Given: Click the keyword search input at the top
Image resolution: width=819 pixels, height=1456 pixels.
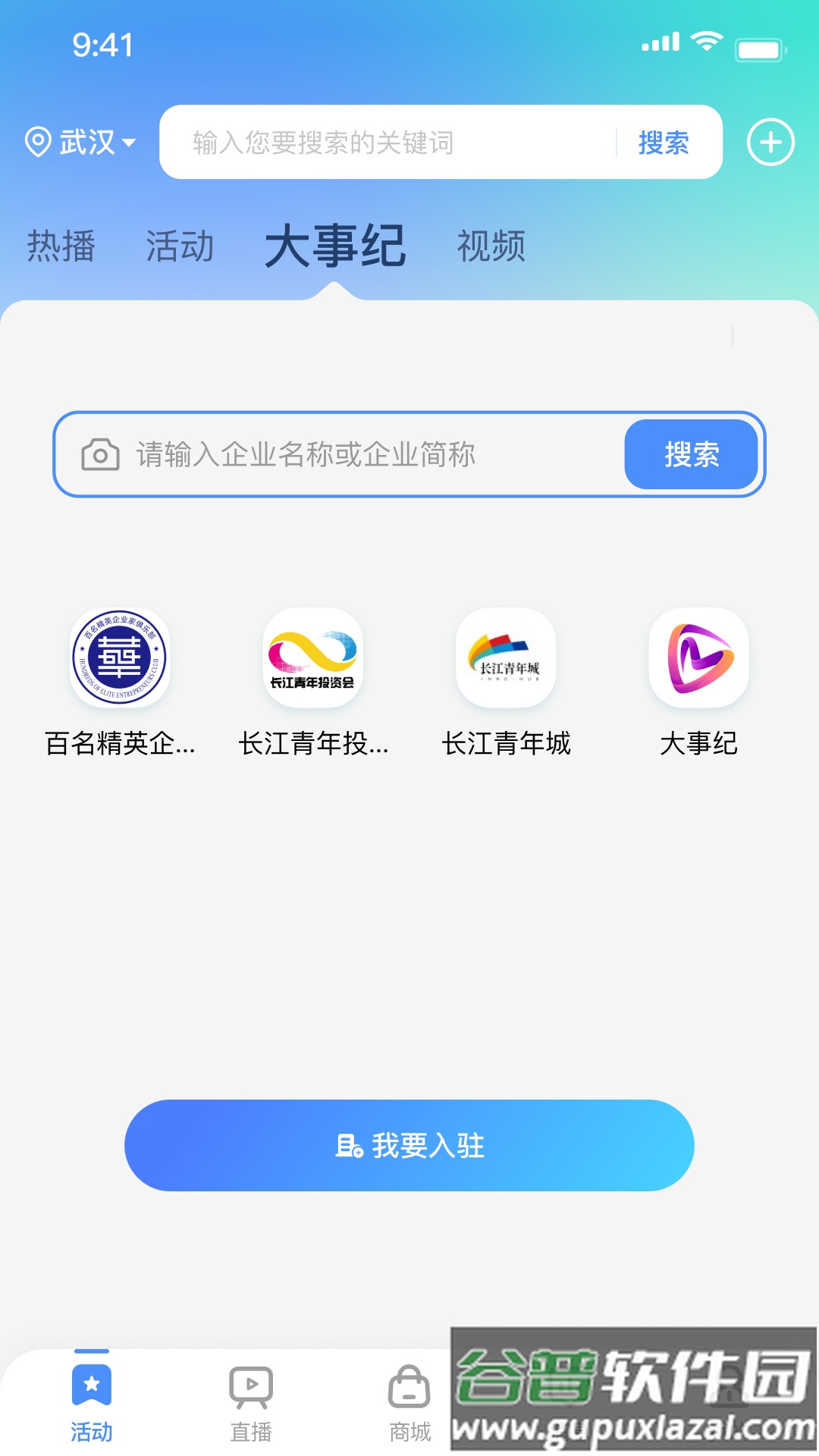Looking at the screenshot, I should pyautogui.click(x=379, y=143).
